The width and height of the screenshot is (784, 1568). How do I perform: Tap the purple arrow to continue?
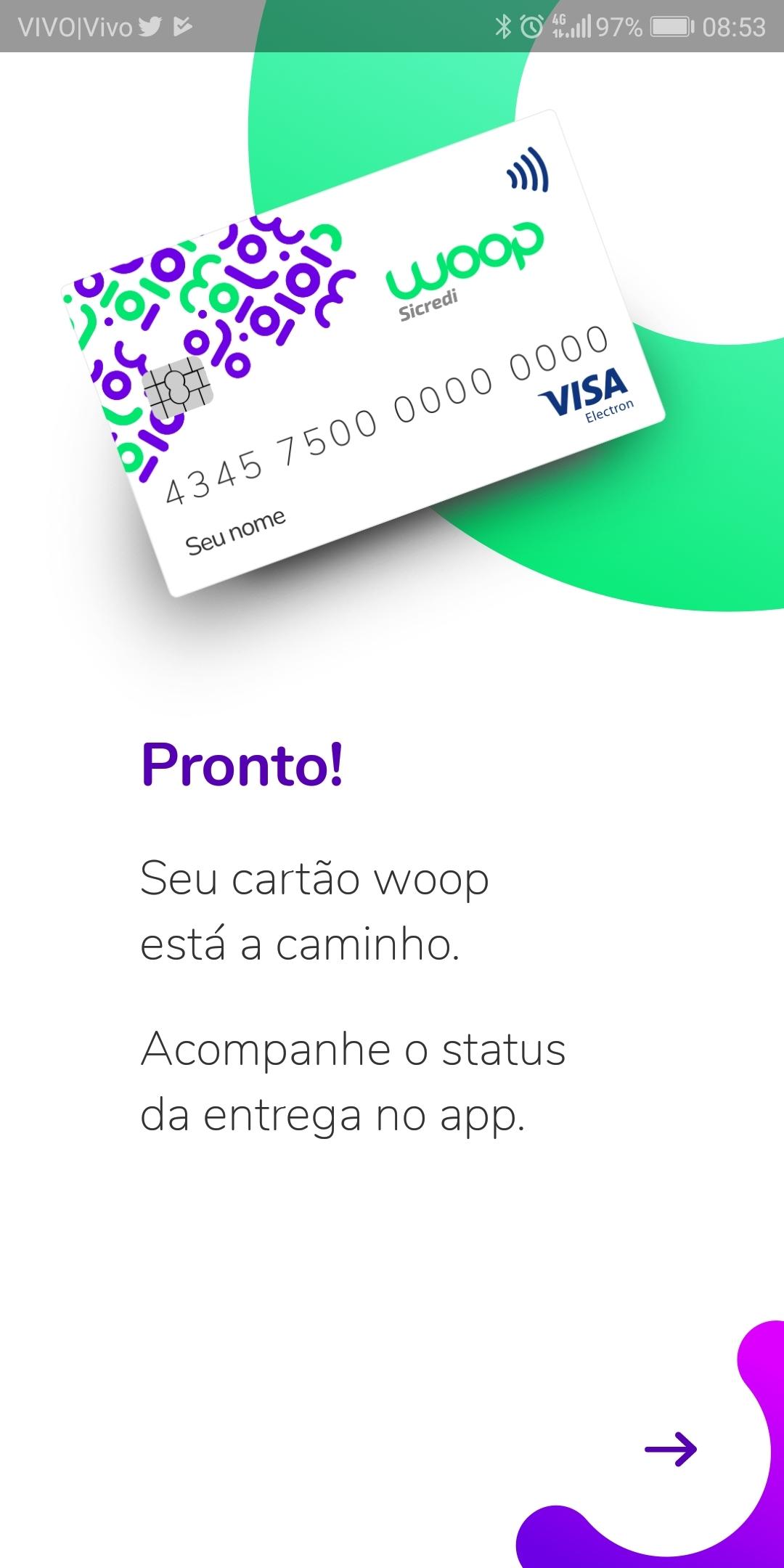point(671,1449)
